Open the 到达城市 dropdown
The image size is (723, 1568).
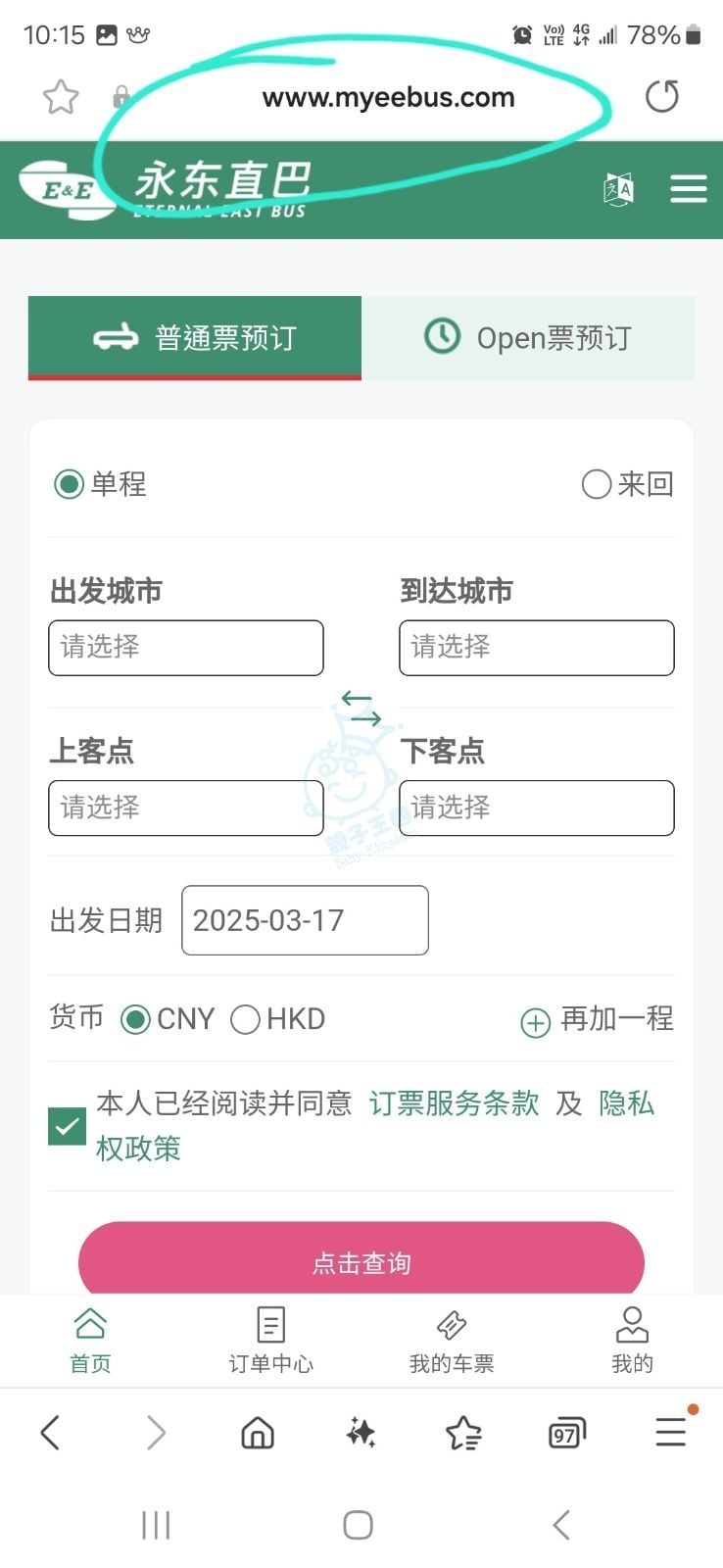click(536, 647)
